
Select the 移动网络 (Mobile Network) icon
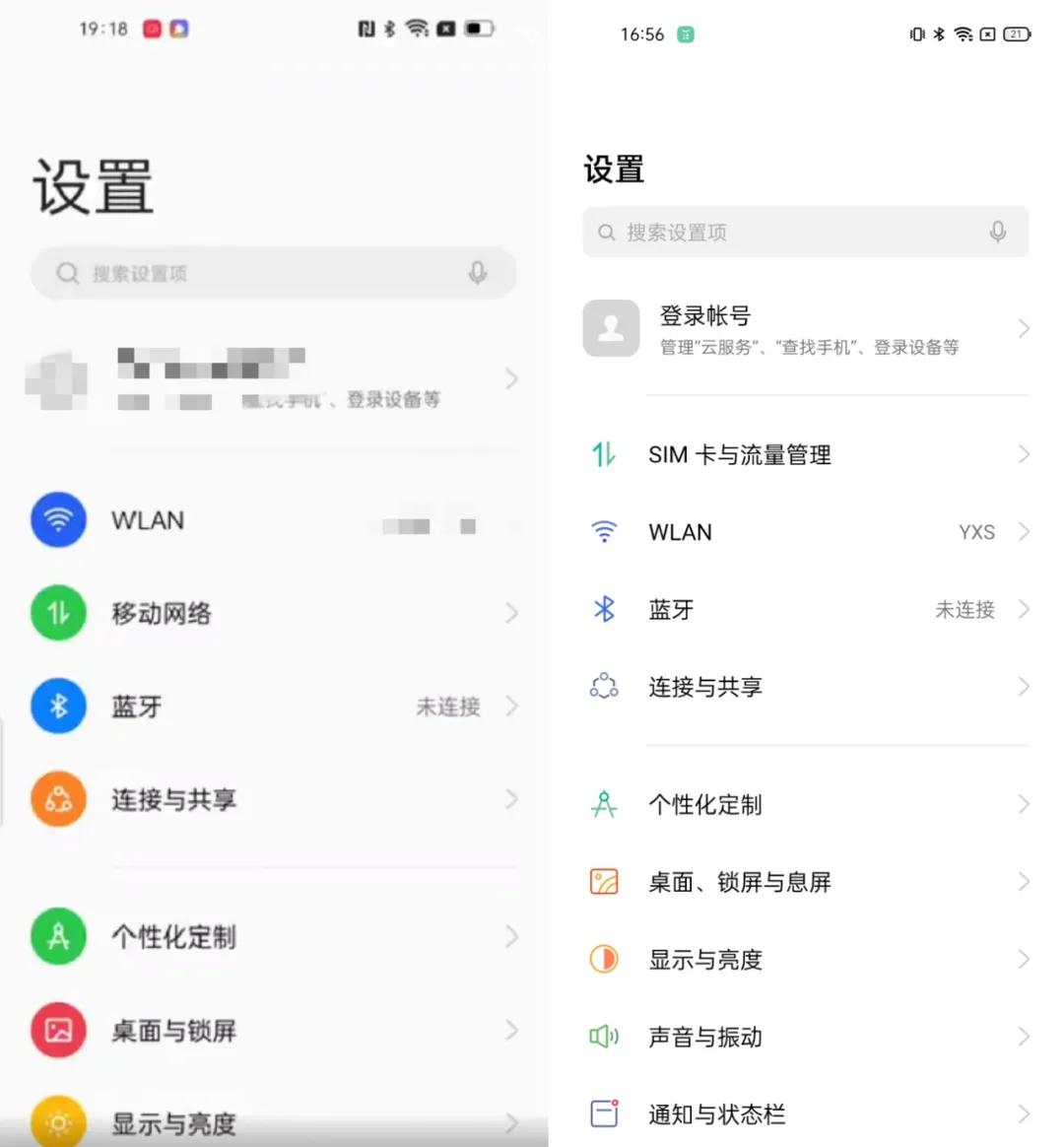point(58,613)
